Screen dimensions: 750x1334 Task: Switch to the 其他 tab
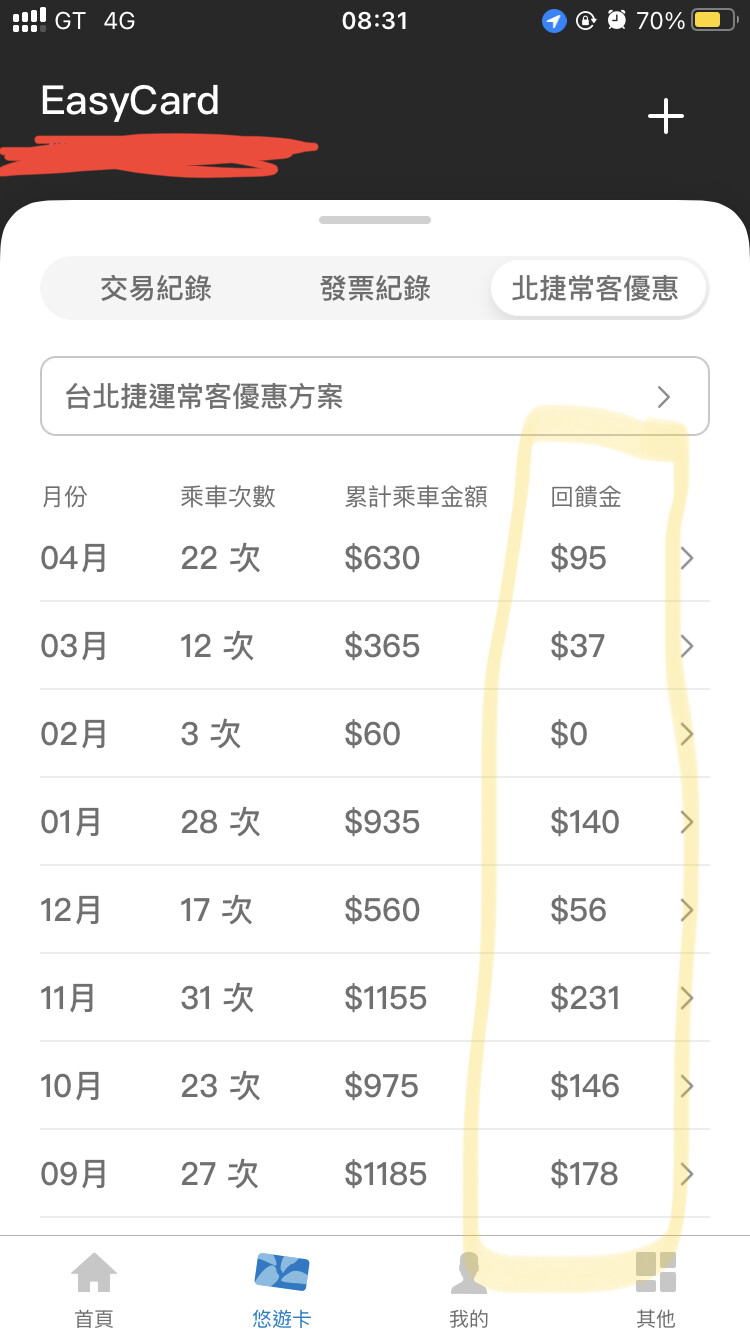tap(656, 1288)
